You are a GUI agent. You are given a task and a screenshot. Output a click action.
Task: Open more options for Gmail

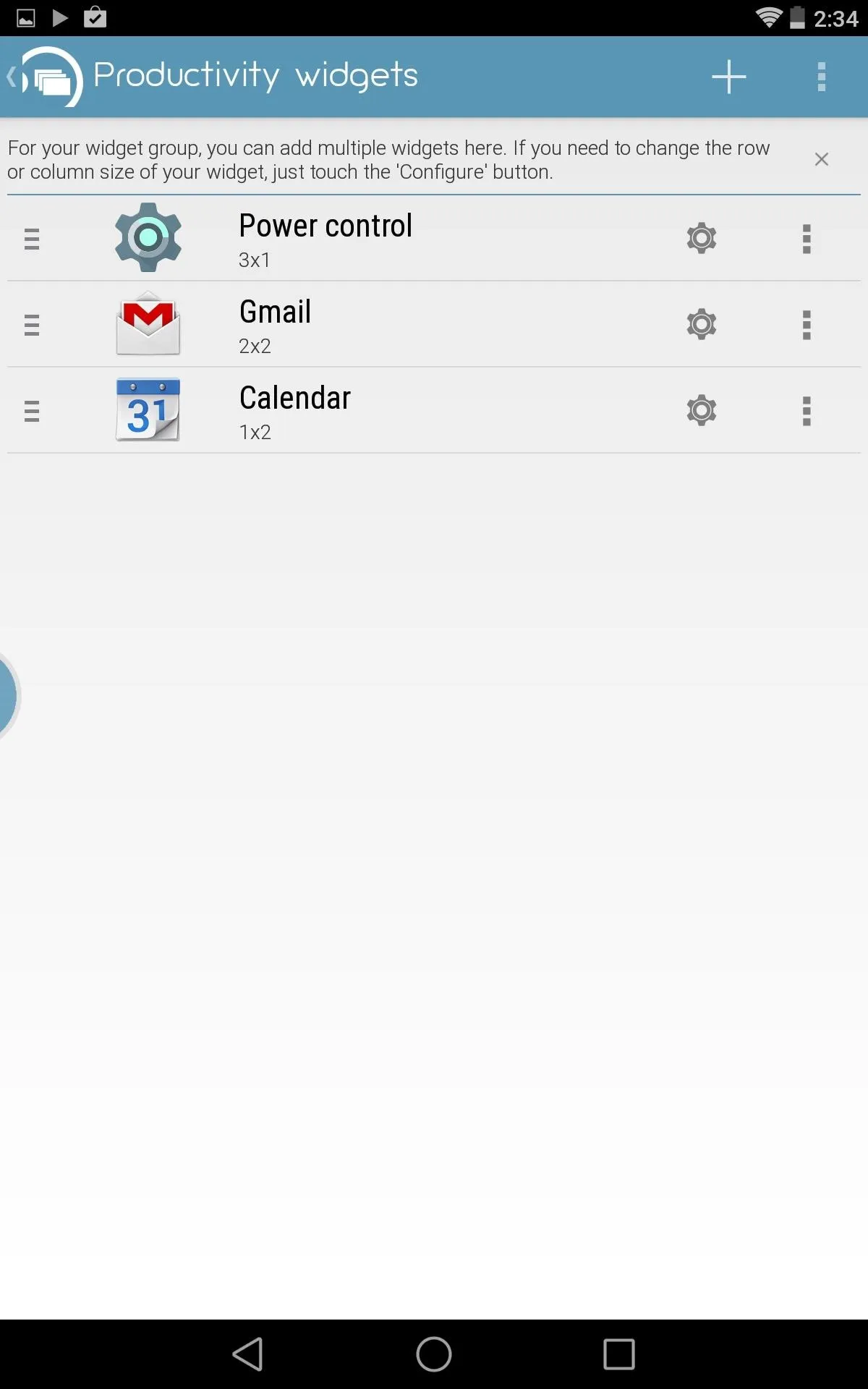tap(807, 325)
